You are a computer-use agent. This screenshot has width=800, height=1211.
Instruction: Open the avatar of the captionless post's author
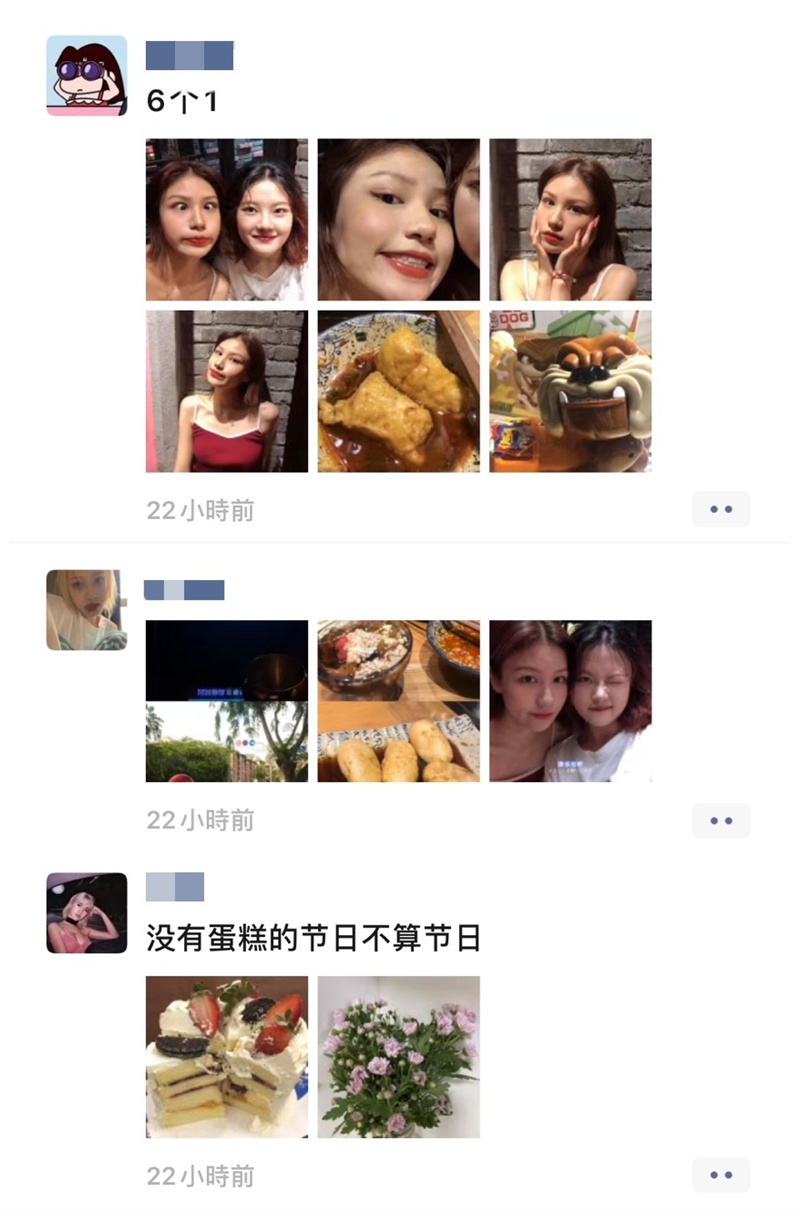pos(87,610)
